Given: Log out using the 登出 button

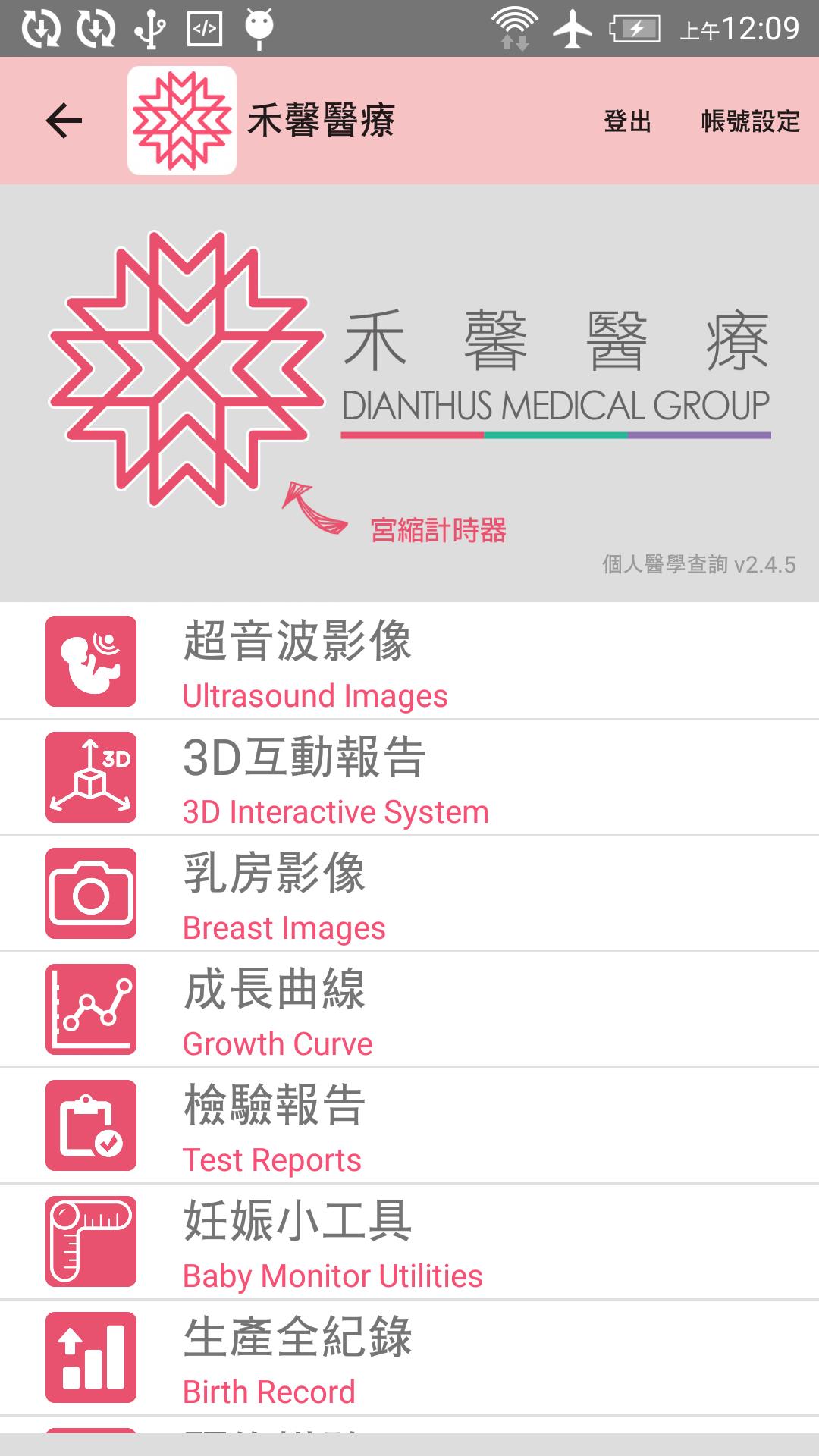Looking at the screenshot, I should point(626,120).
